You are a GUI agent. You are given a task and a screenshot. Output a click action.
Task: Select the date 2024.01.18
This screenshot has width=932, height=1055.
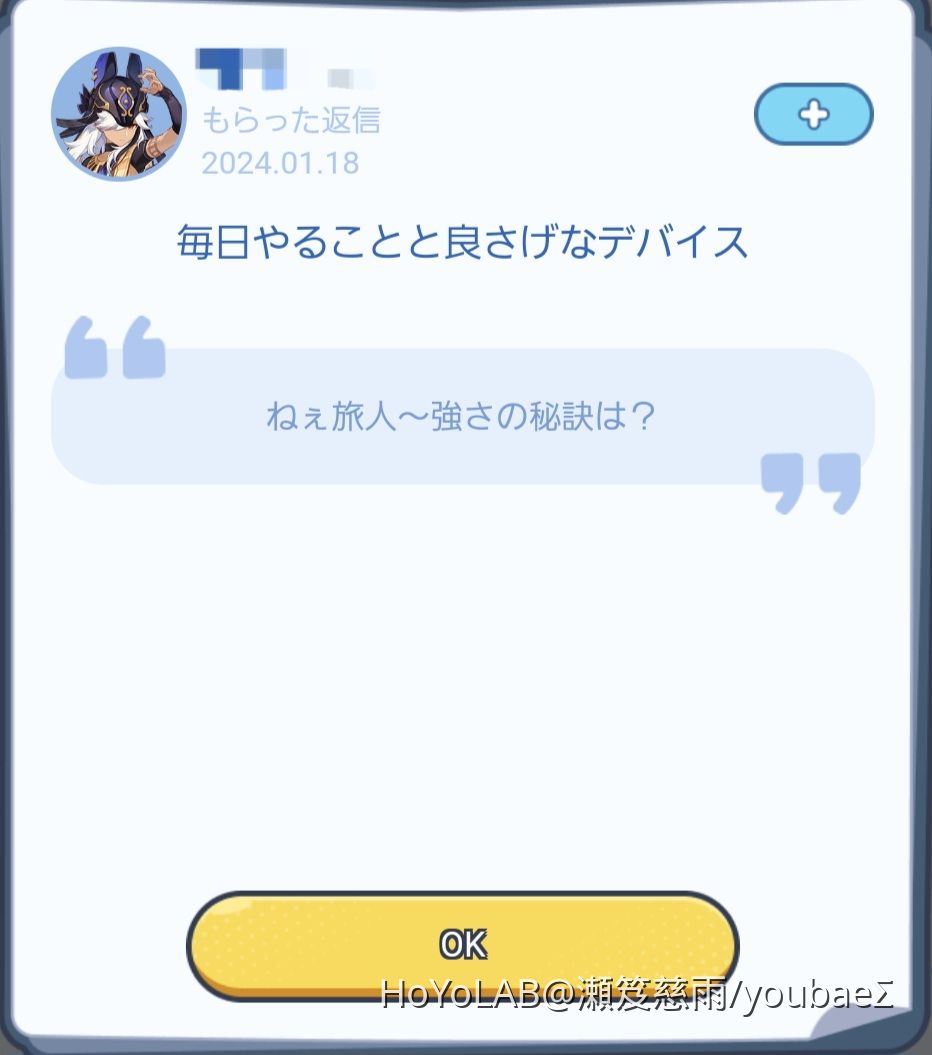click(x=281, y=162)
